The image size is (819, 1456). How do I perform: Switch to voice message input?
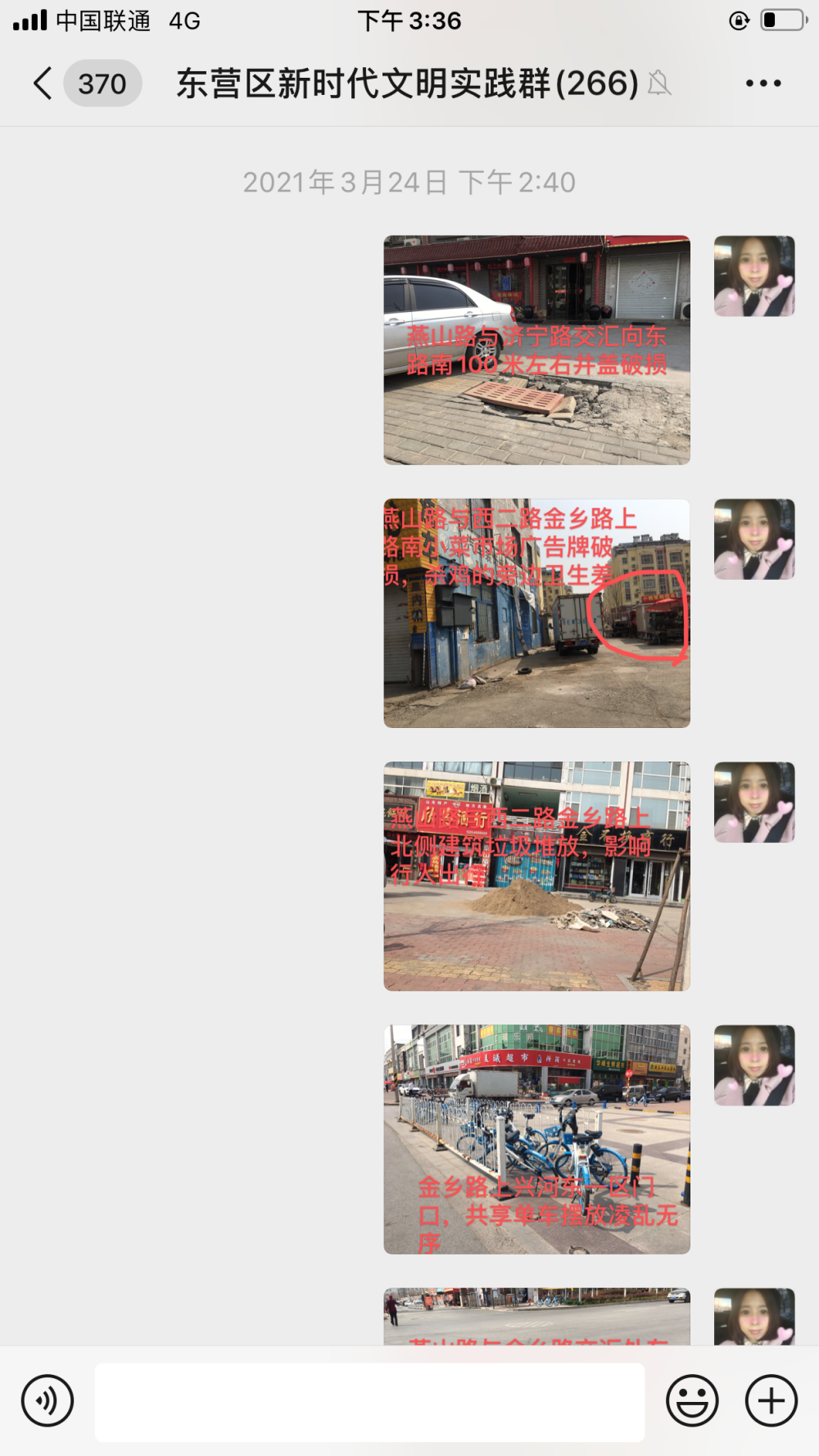pyautogui.click(x=48, y=1400)
